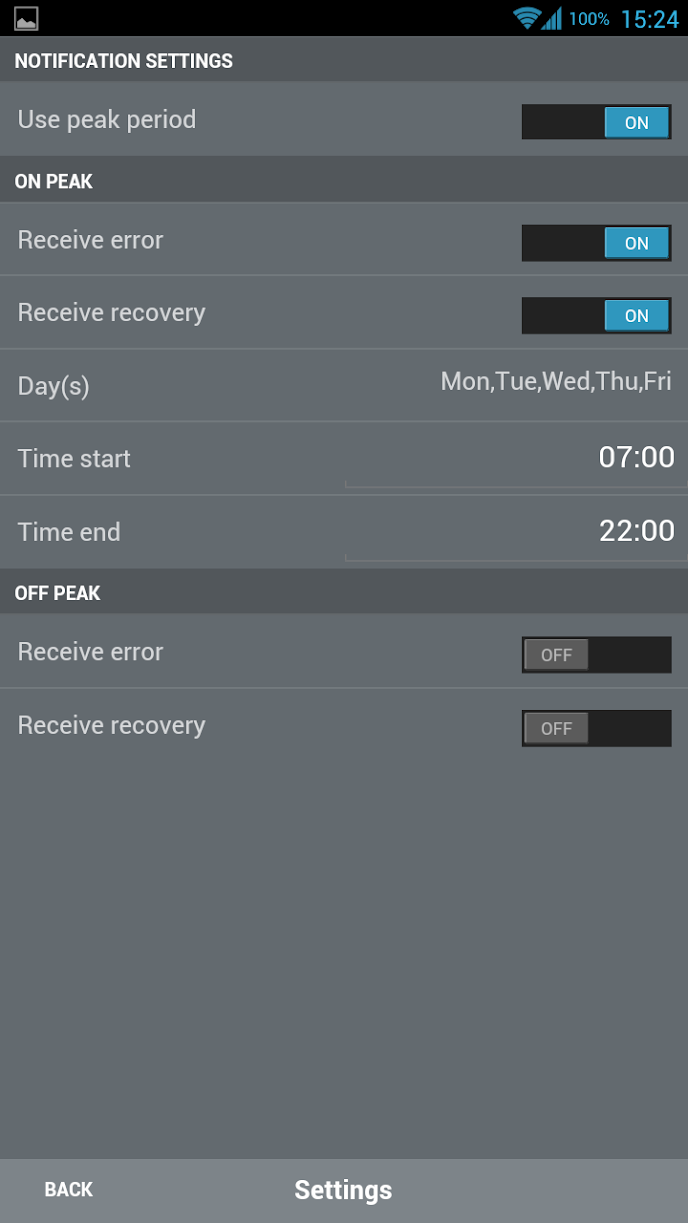Open the Day(s) selection row
The height and width of the screenshot is (1223, 688).
[344, 385]
